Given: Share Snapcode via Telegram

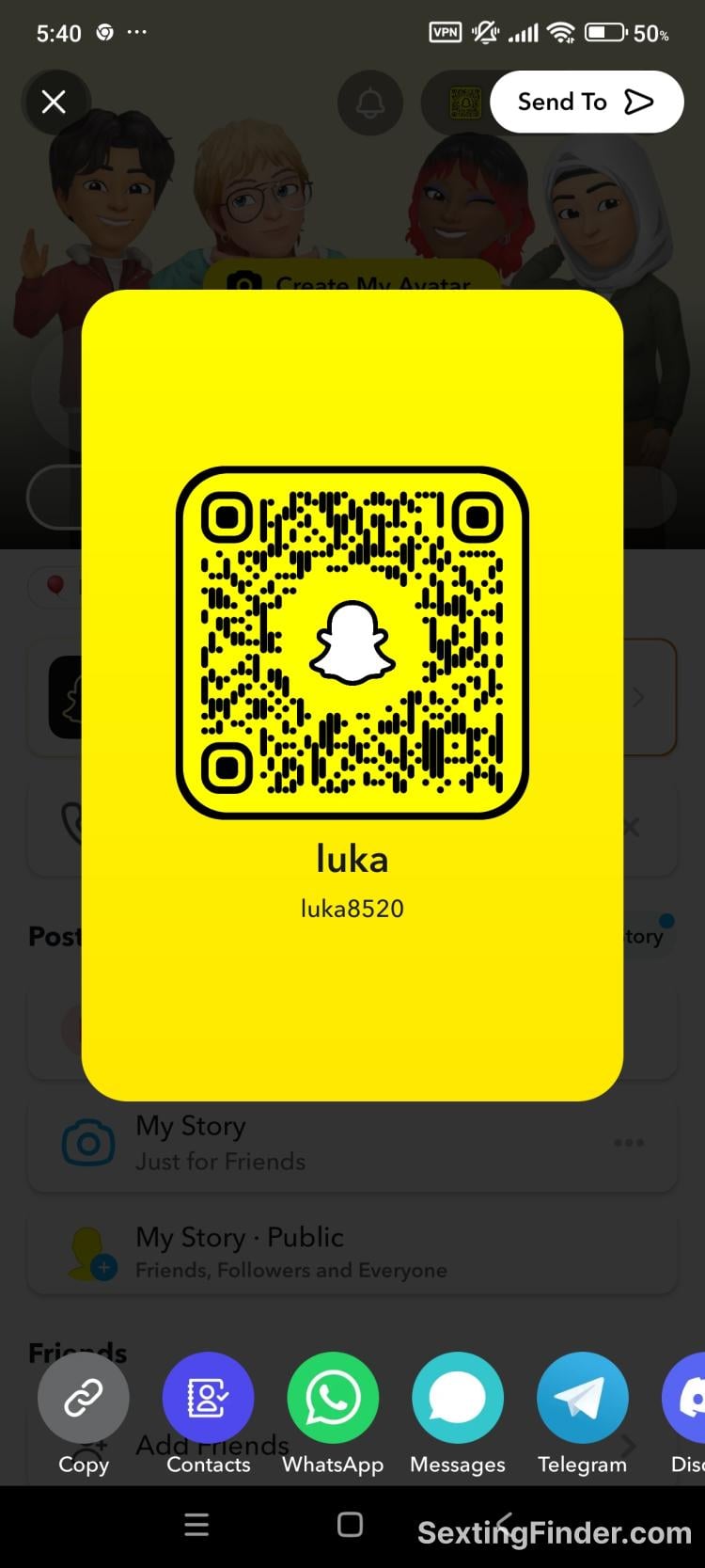Looking at the screenshot, I should (x=582, y=1398).
